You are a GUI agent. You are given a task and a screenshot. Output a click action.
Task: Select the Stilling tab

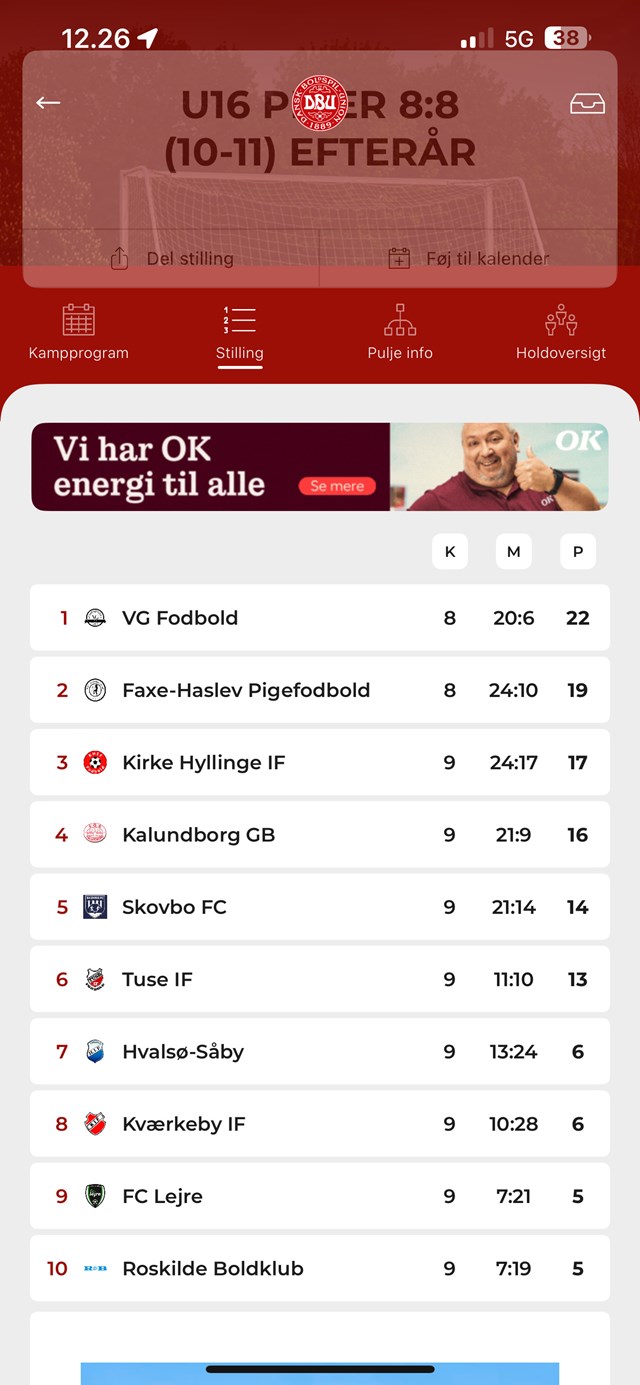(x=239, y=332)
